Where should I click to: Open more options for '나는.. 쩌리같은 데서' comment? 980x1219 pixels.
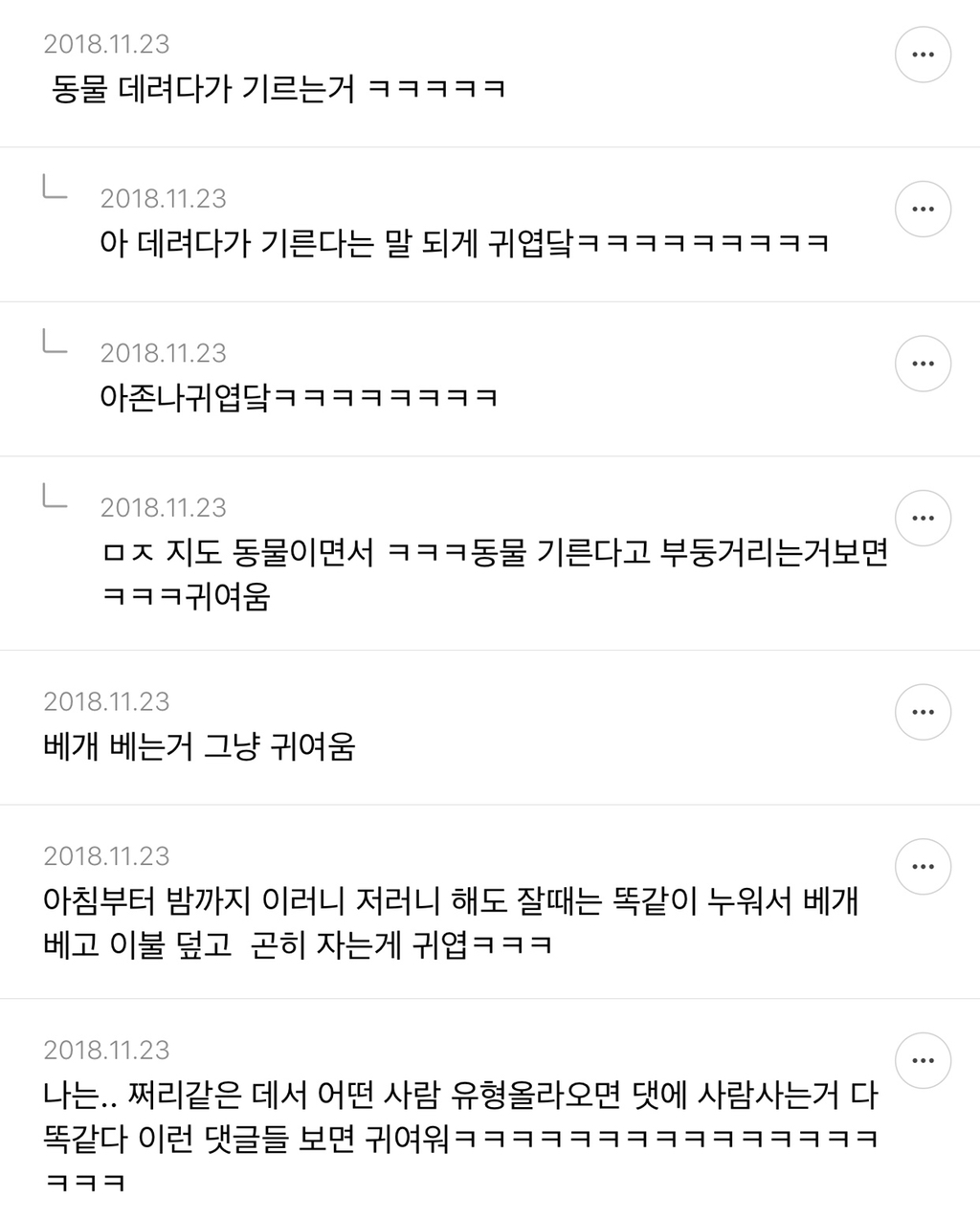923,1060
